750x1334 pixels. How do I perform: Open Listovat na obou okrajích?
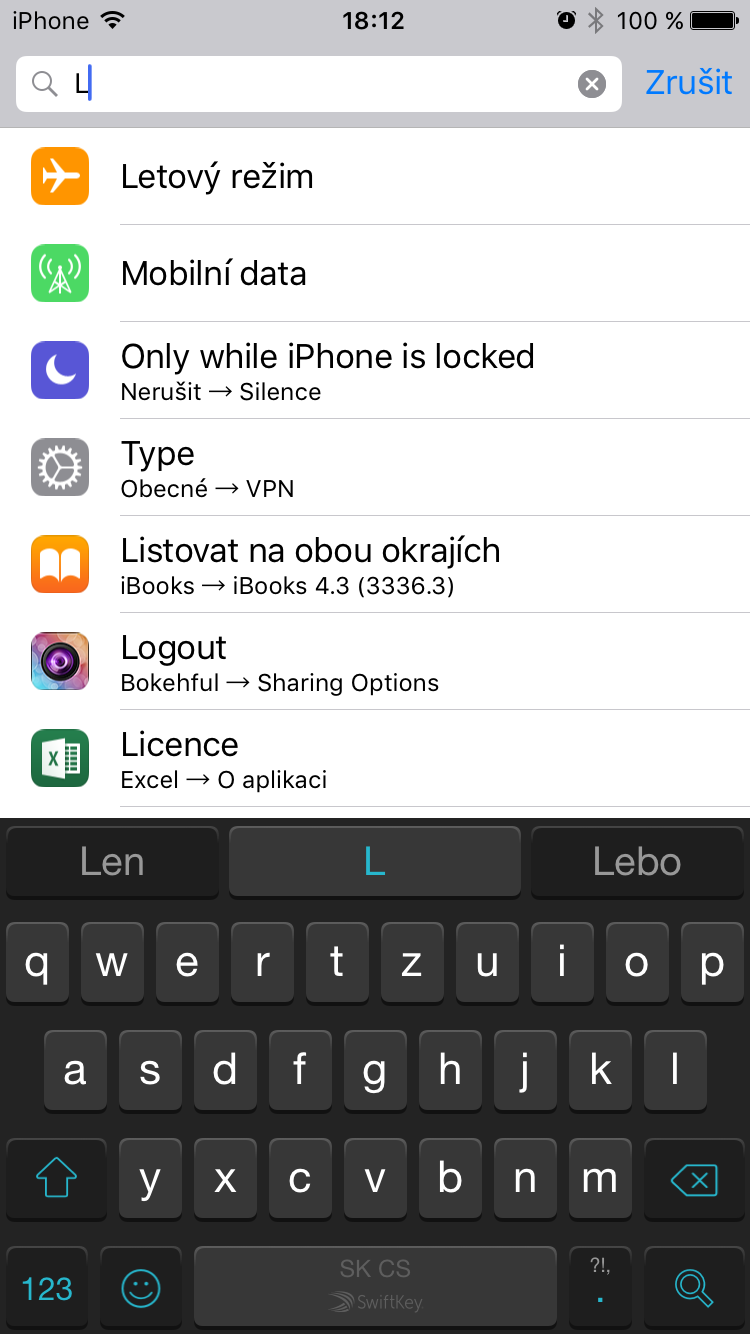[375, 565]
